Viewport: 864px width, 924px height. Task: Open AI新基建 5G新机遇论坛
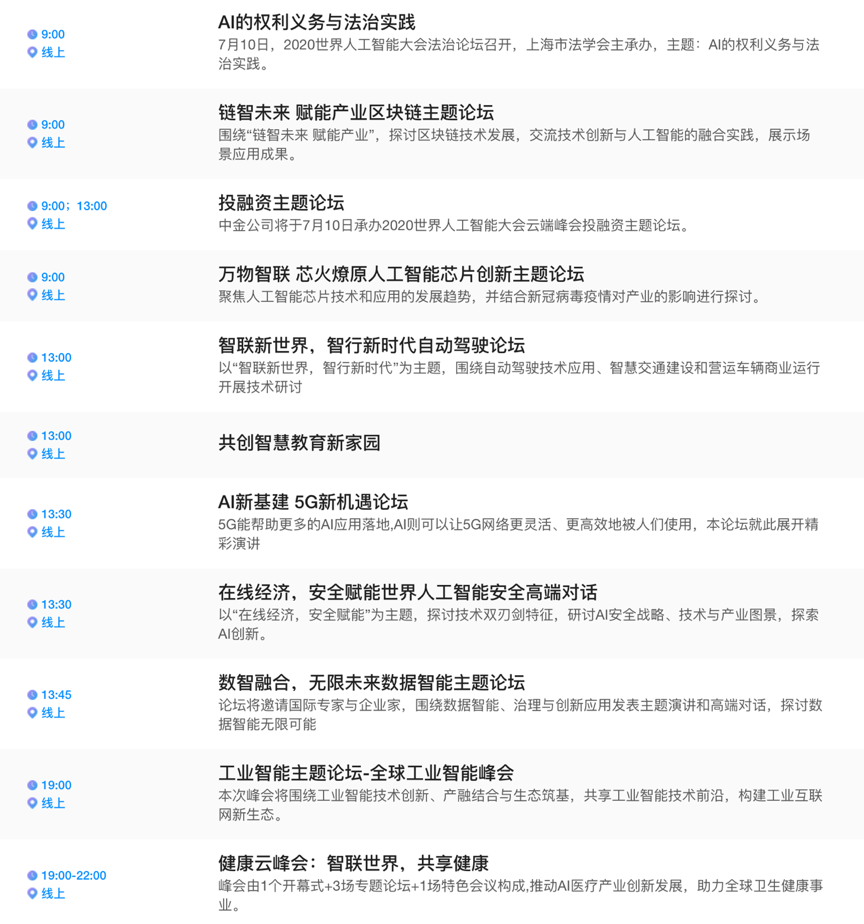(x=313, y=502)
